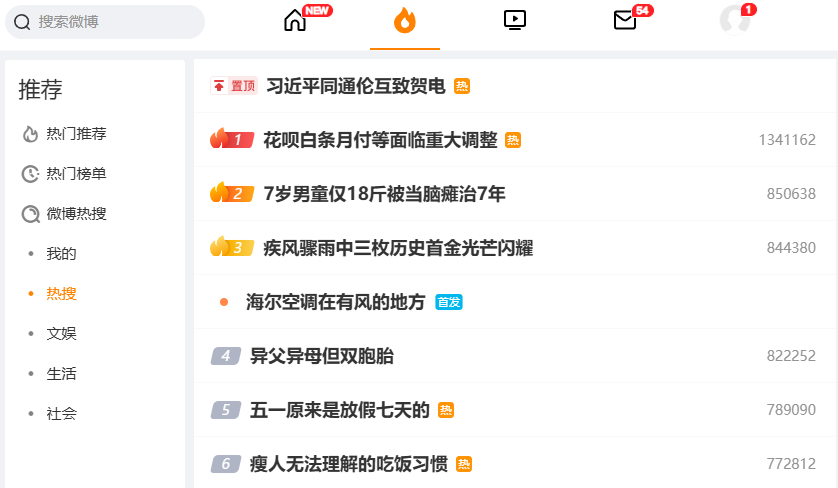
Task: Open the video tab
Action: pyautogui.click(x=515, y=20)
